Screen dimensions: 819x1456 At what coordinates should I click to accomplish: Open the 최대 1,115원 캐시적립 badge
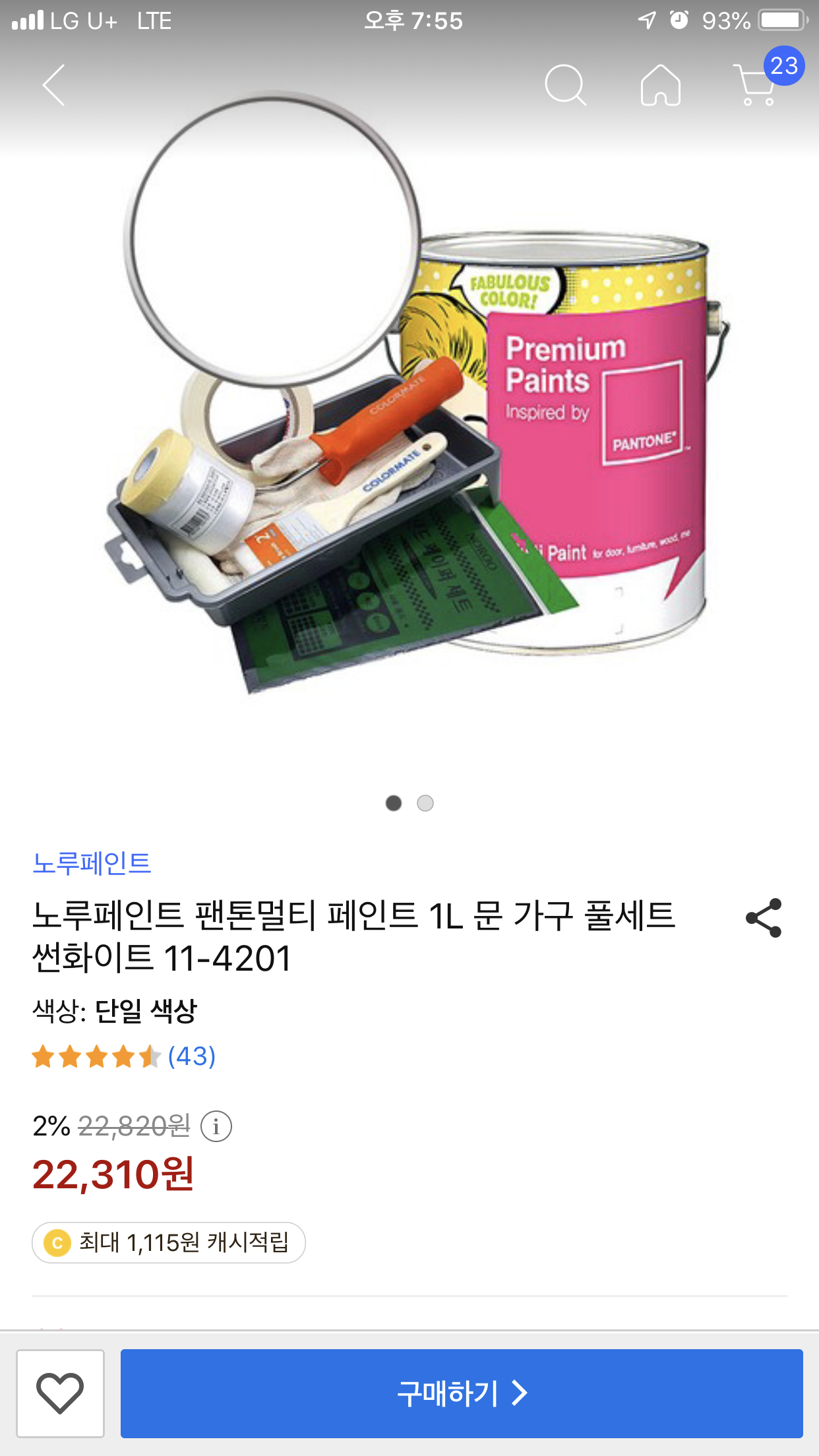169,1242
